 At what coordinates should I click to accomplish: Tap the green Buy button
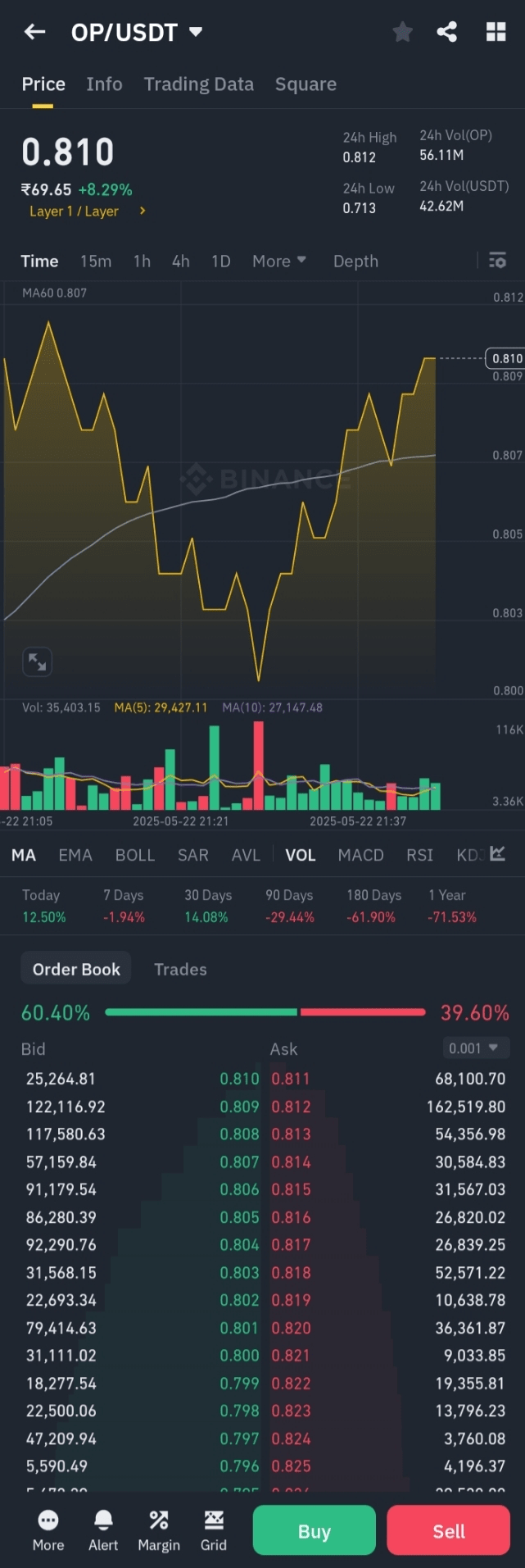pyautogui.click(x=314, y=1531)
